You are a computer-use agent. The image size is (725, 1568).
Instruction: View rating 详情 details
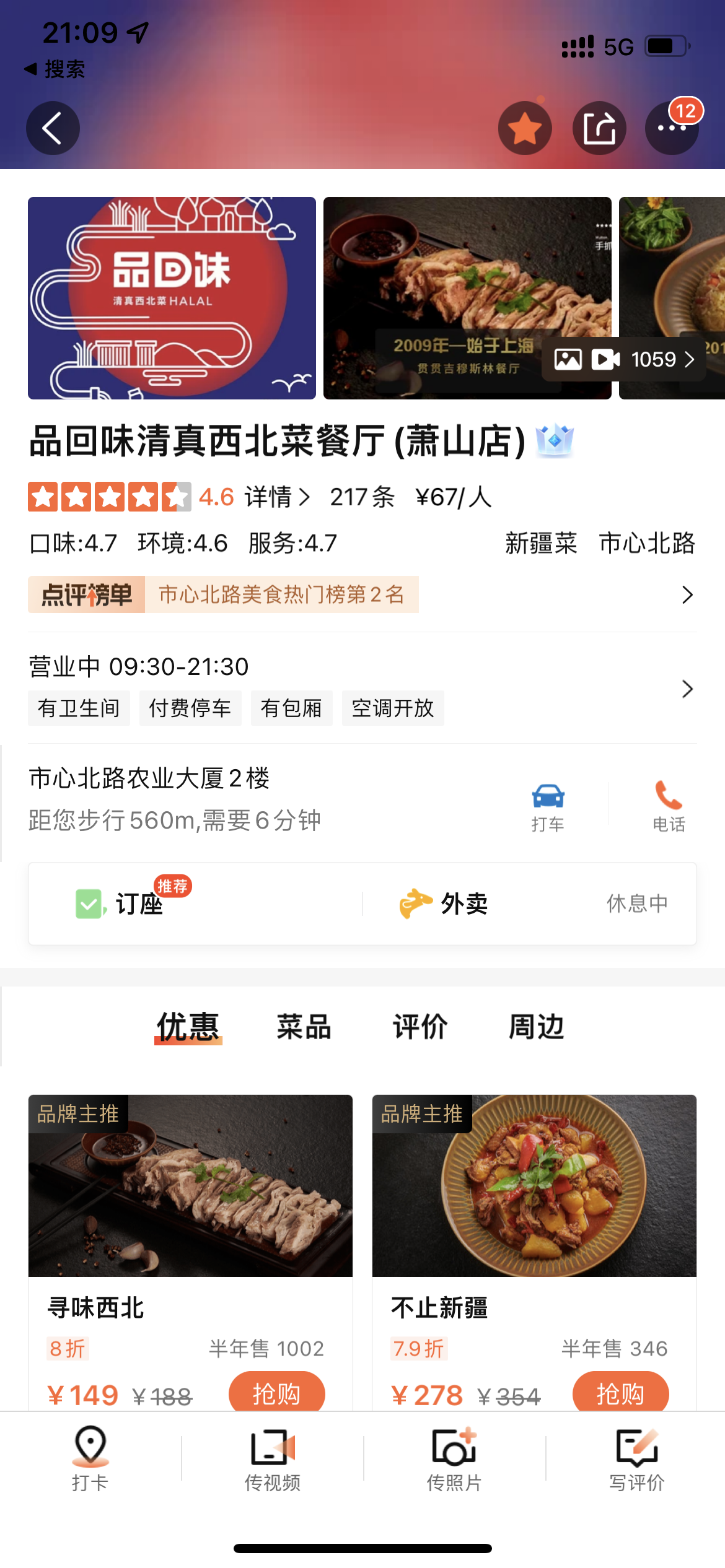[276, 497]
